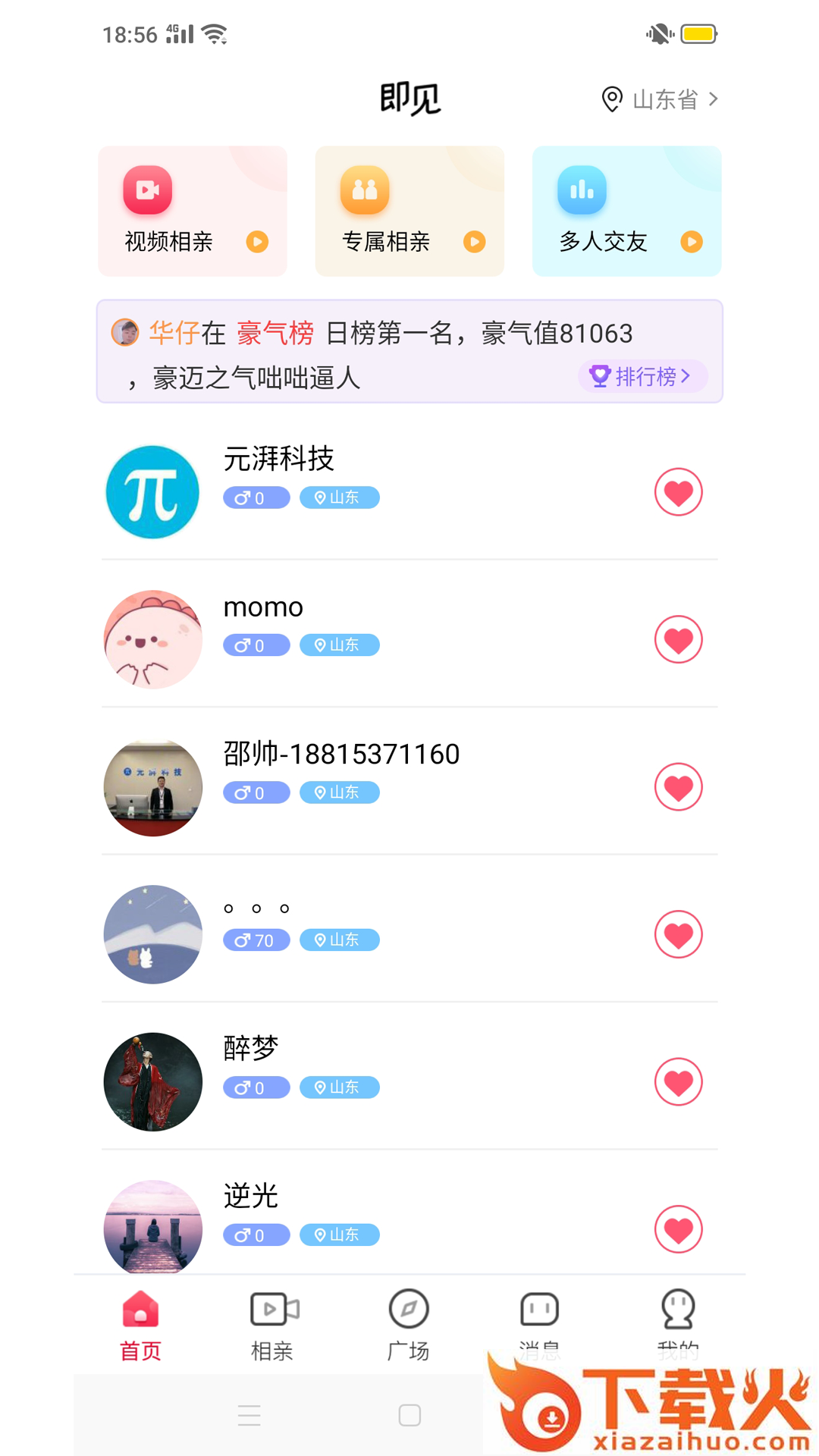Switch to the 相亲 tab
The width and height of the screenshot is (819, 1456).
(x=273, y=1324)
